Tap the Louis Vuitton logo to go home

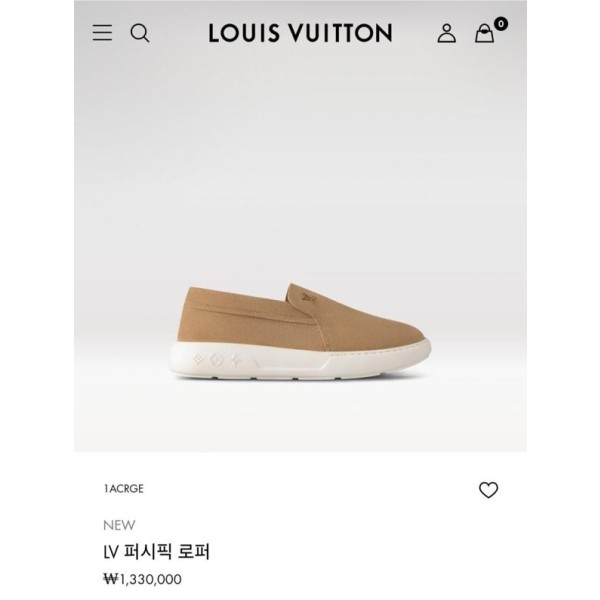click(x=300, y=33)
